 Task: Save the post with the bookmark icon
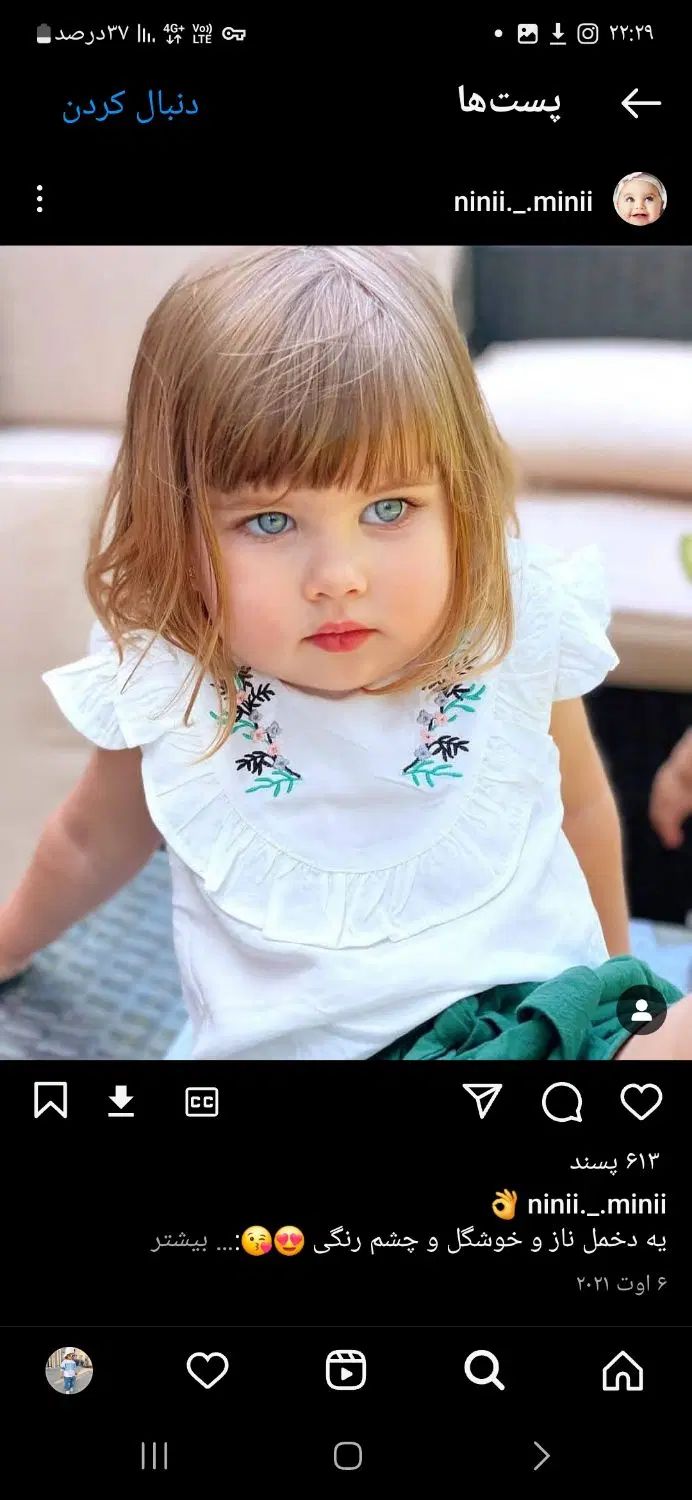point(50,1101)
